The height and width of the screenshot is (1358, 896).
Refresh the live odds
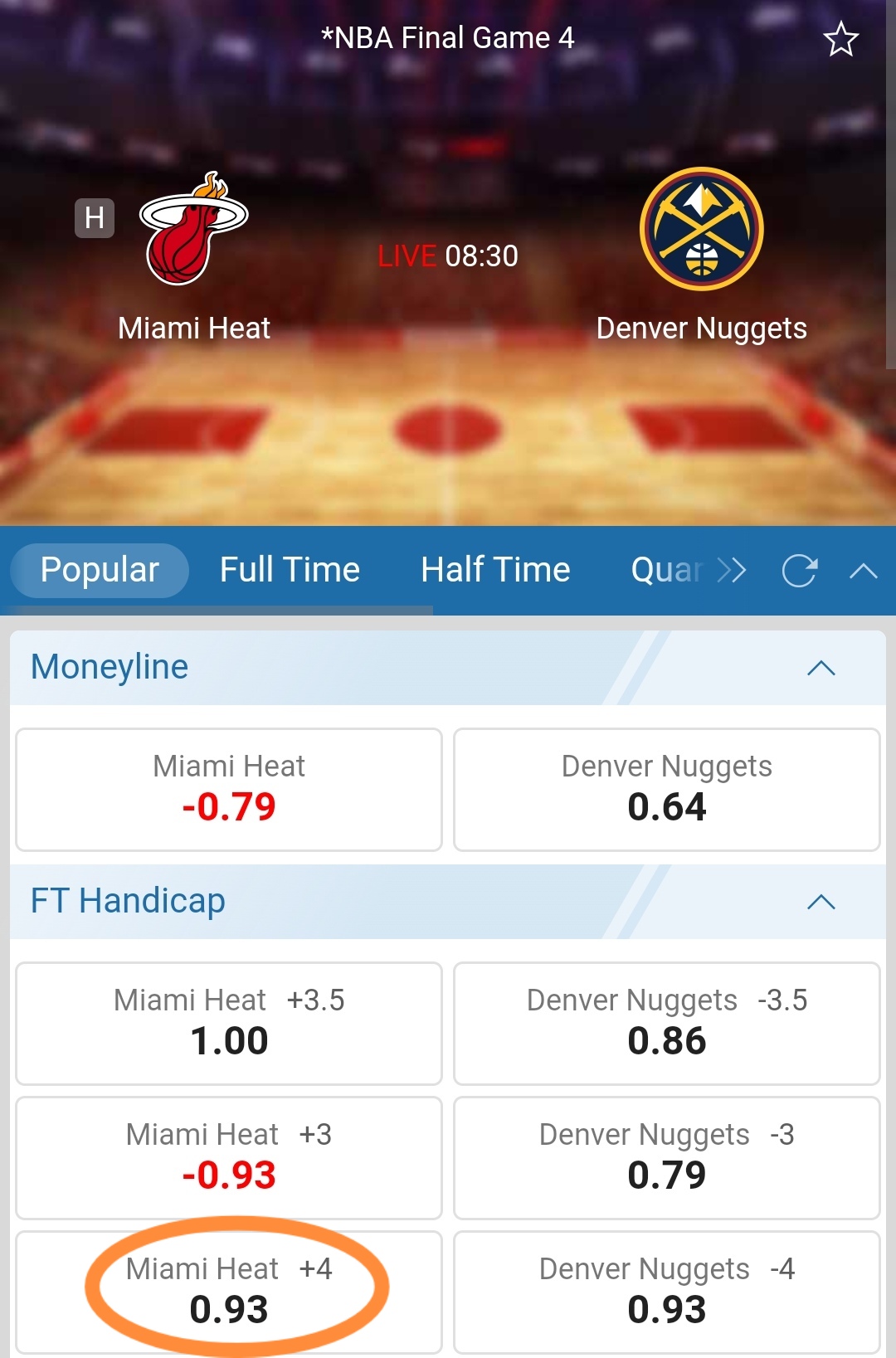pos(799,571)
